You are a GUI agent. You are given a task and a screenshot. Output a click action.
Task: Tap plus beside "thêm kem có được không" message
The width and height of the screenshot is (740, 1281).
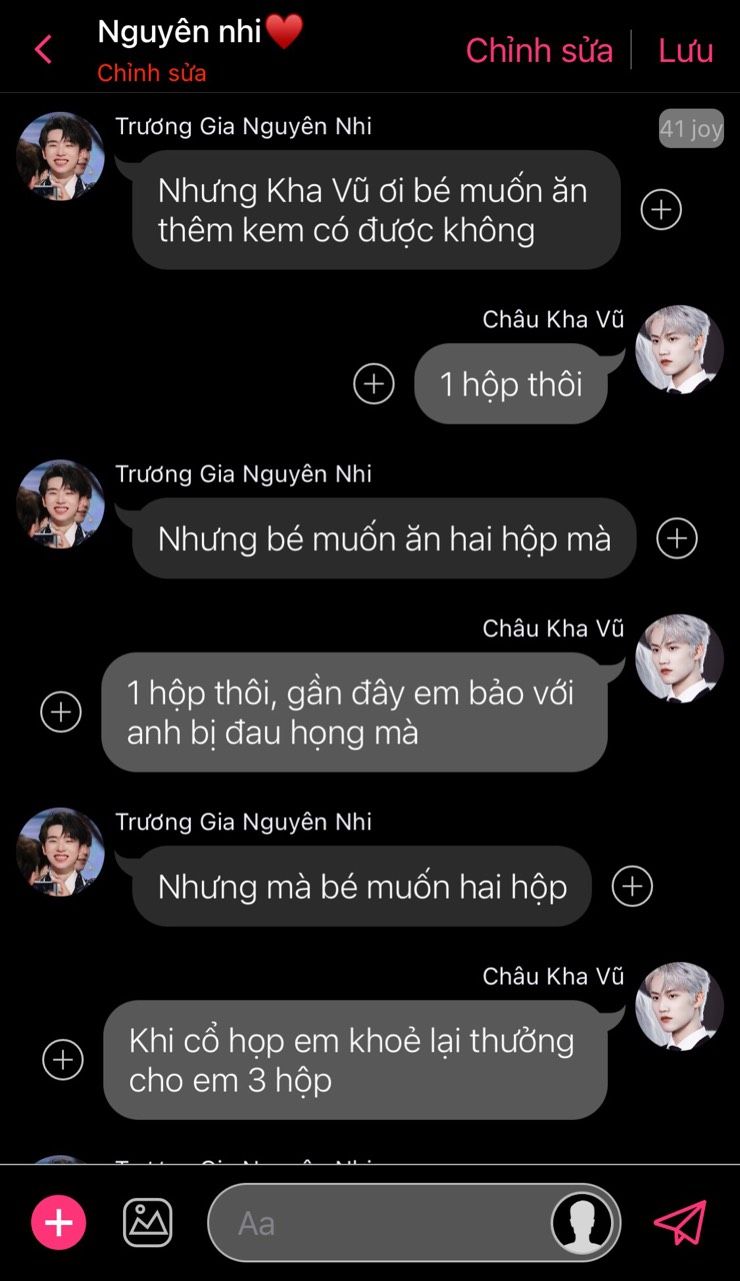(661, 210)
